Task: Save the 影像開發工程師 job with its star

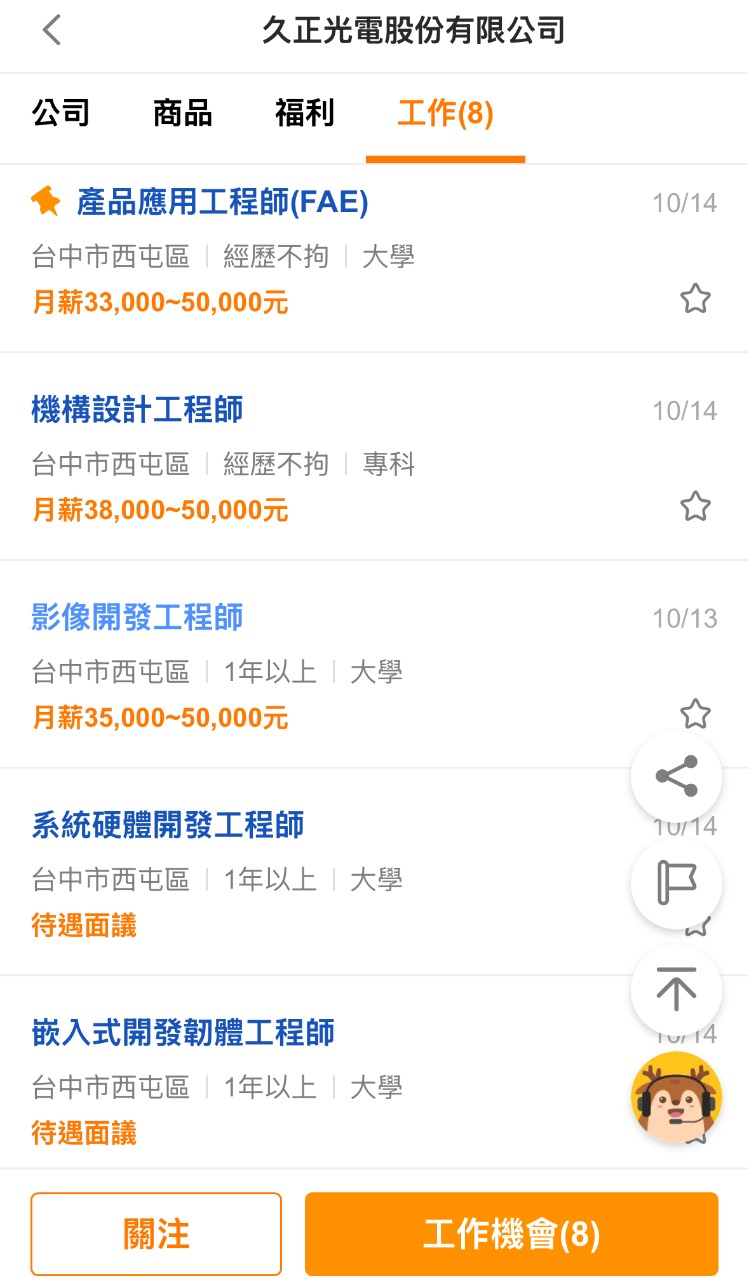Action: (x=695, y=712)
